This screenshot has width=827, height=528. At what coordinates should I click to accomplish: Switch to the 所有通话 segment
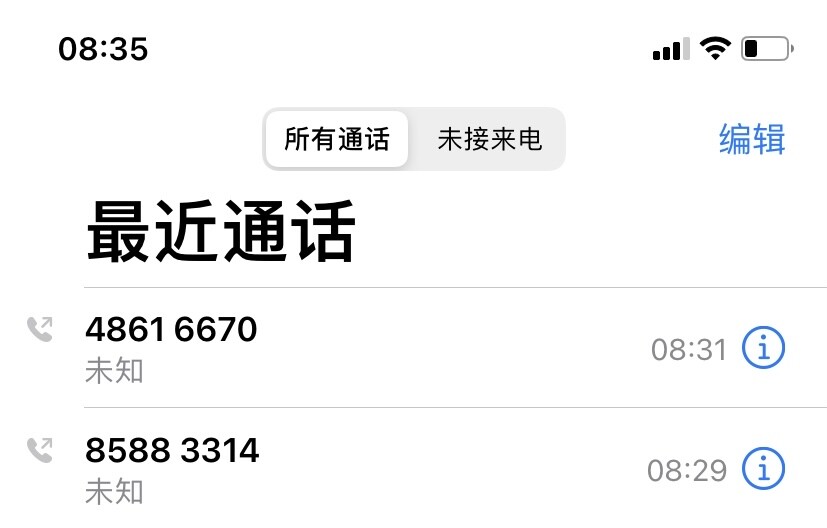click(x=336, y=139)
